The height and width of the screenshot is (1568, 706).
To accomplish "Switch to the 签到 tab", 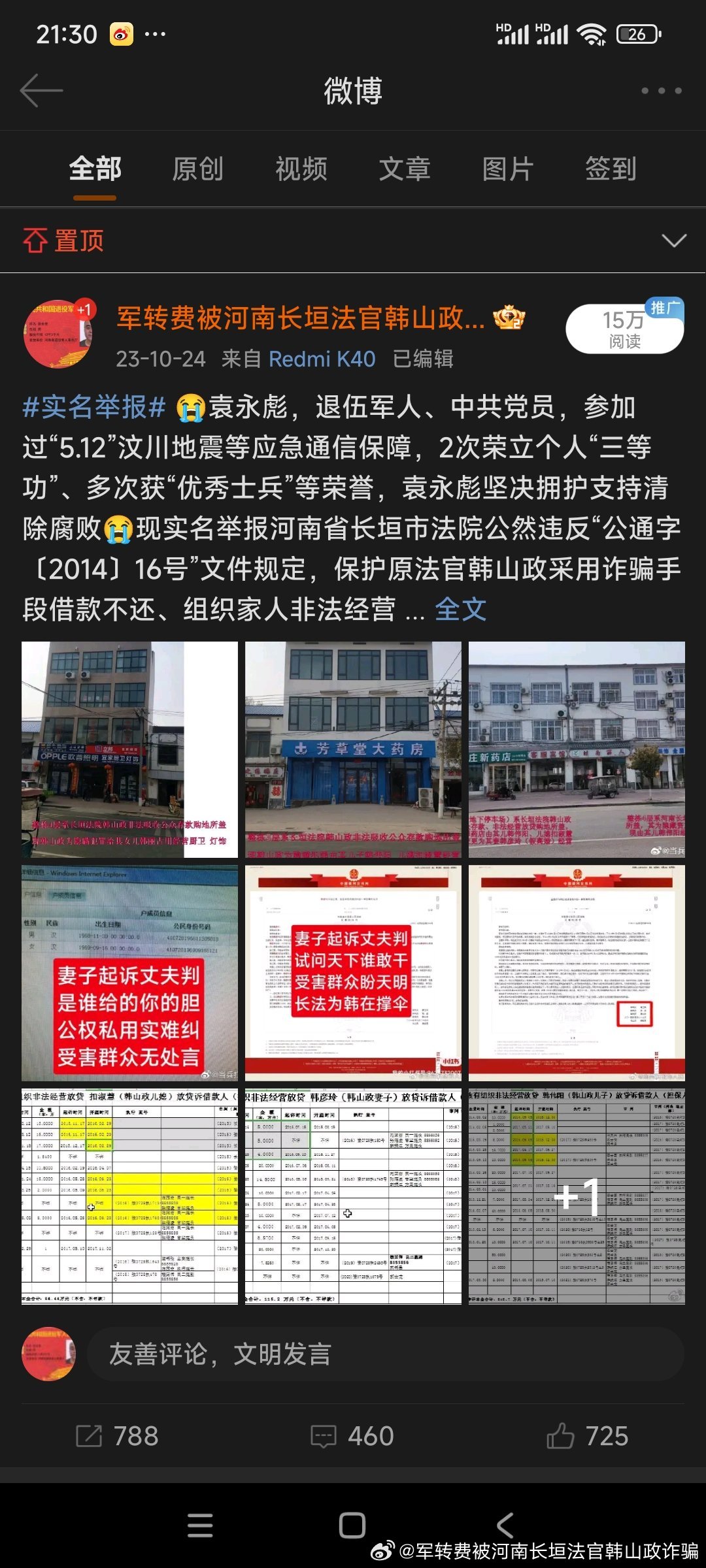I will [611, 169].
